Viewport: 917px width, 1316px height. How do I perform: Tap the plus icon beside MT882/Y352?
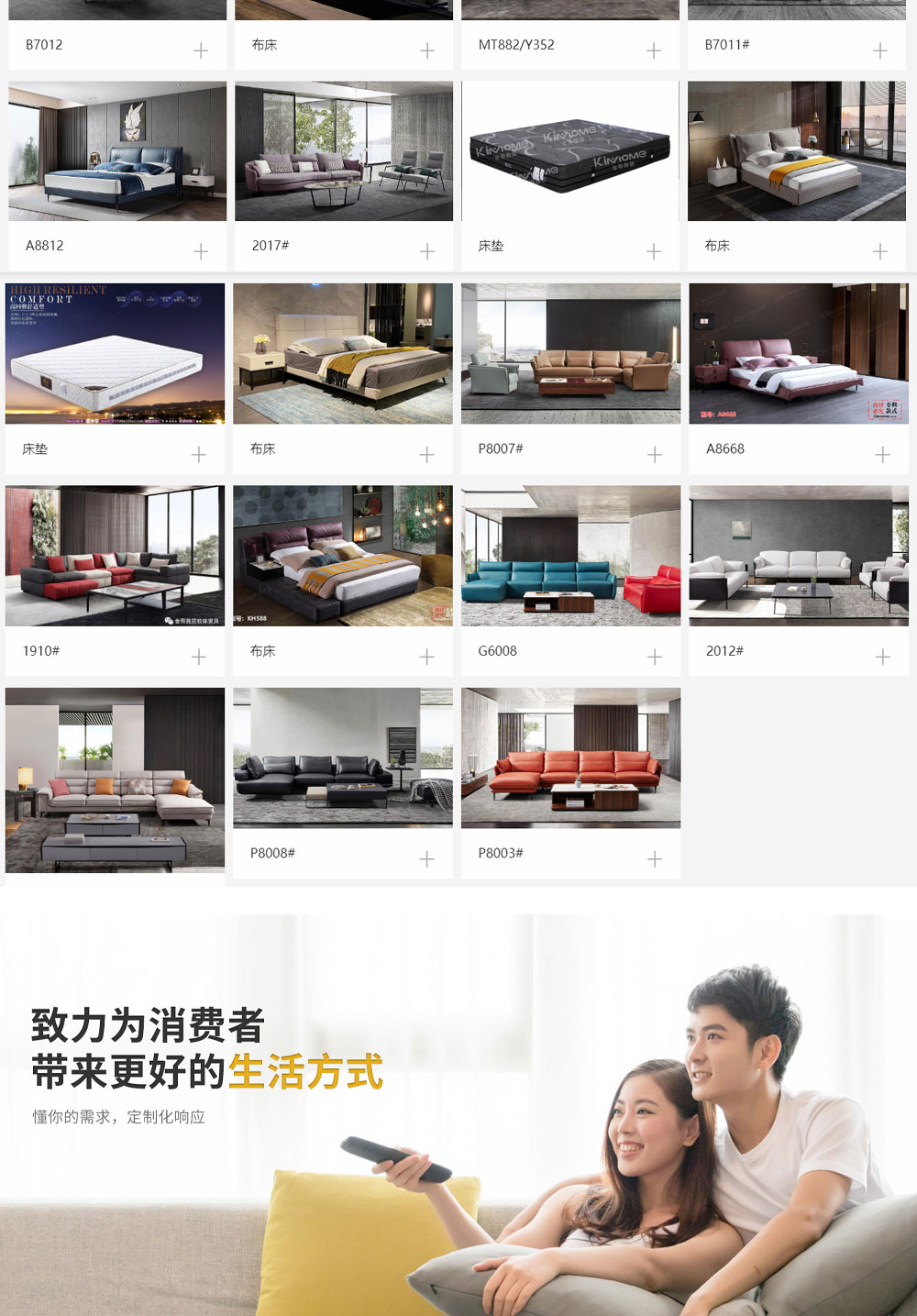tap(654, 50)
